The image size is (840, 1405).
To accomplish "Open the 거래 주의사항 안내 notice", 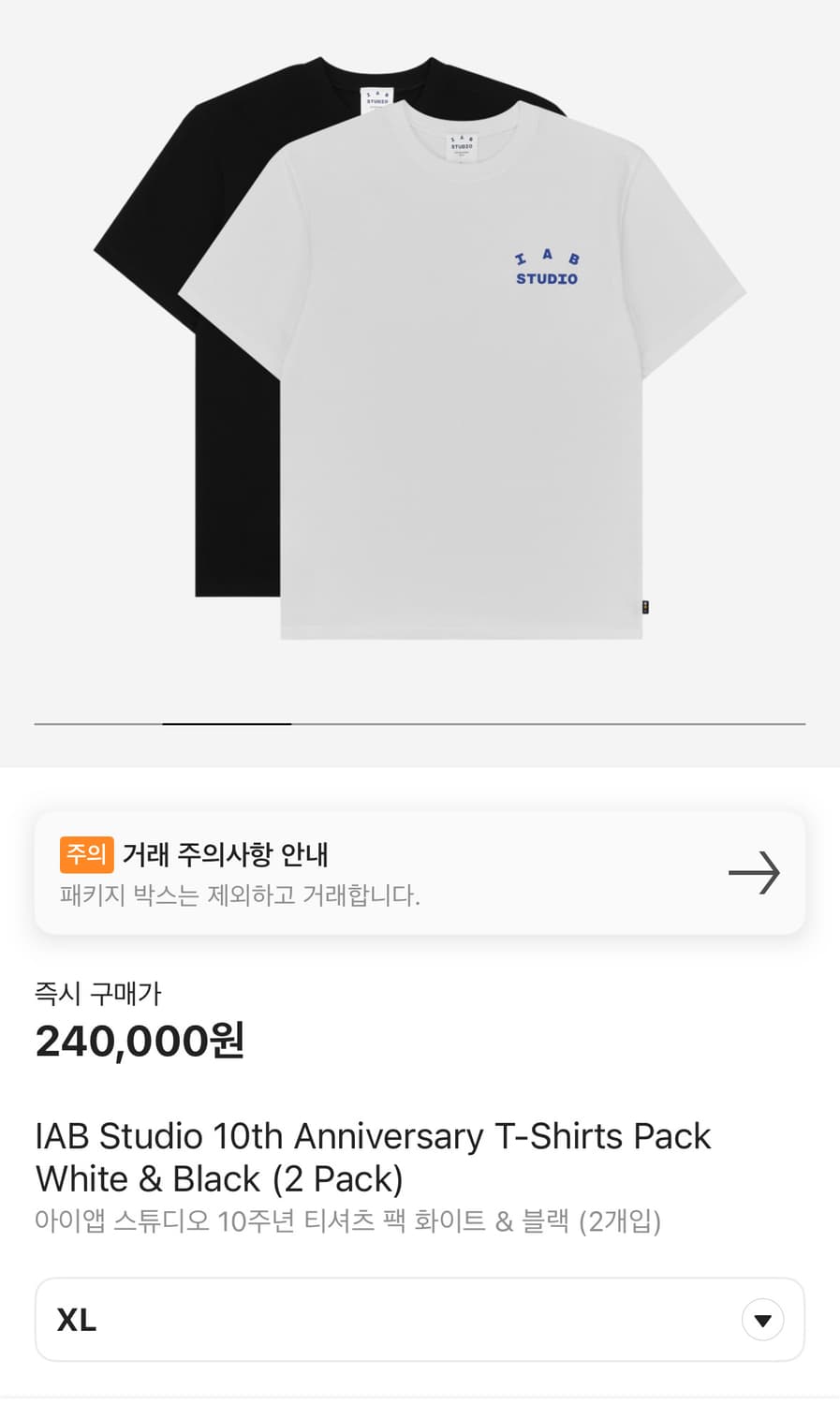I will [420, 873].
